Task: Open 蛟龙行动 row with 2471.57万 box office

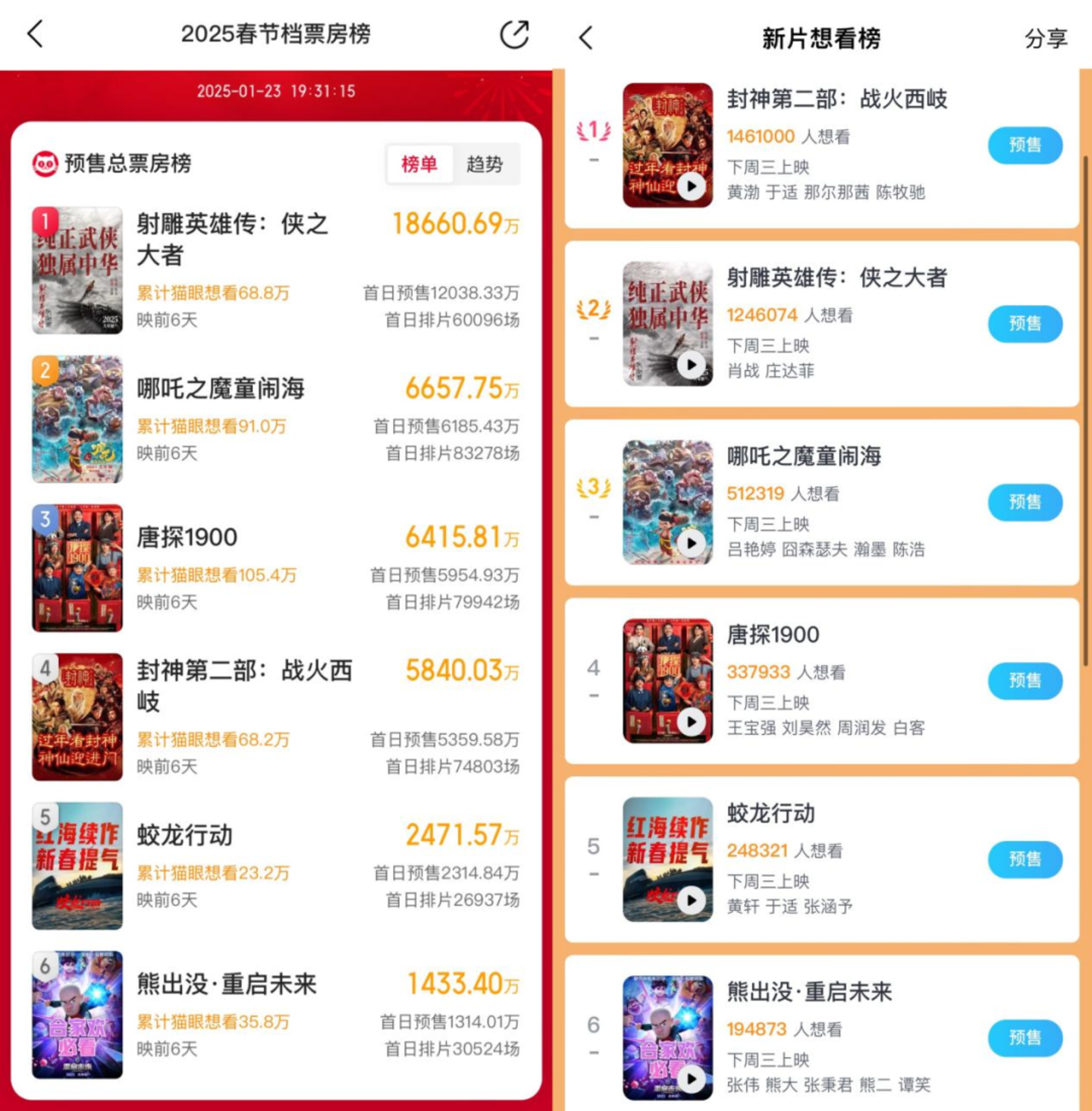Action: 276,865
